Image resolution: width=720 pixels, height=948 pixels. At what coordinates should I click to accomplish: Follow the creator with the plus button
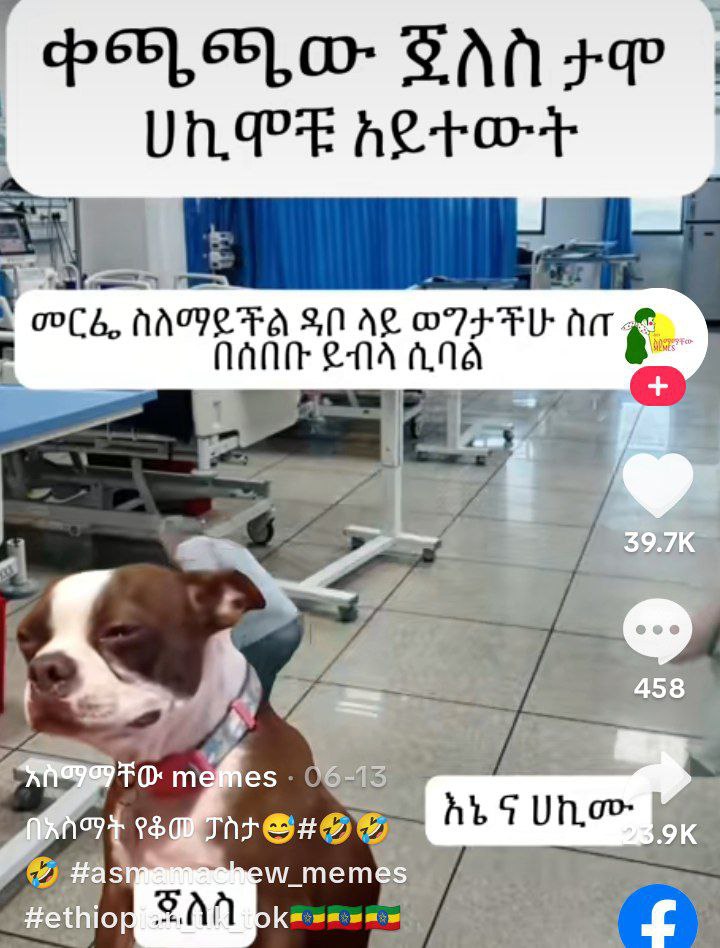[x=658, y=386]
